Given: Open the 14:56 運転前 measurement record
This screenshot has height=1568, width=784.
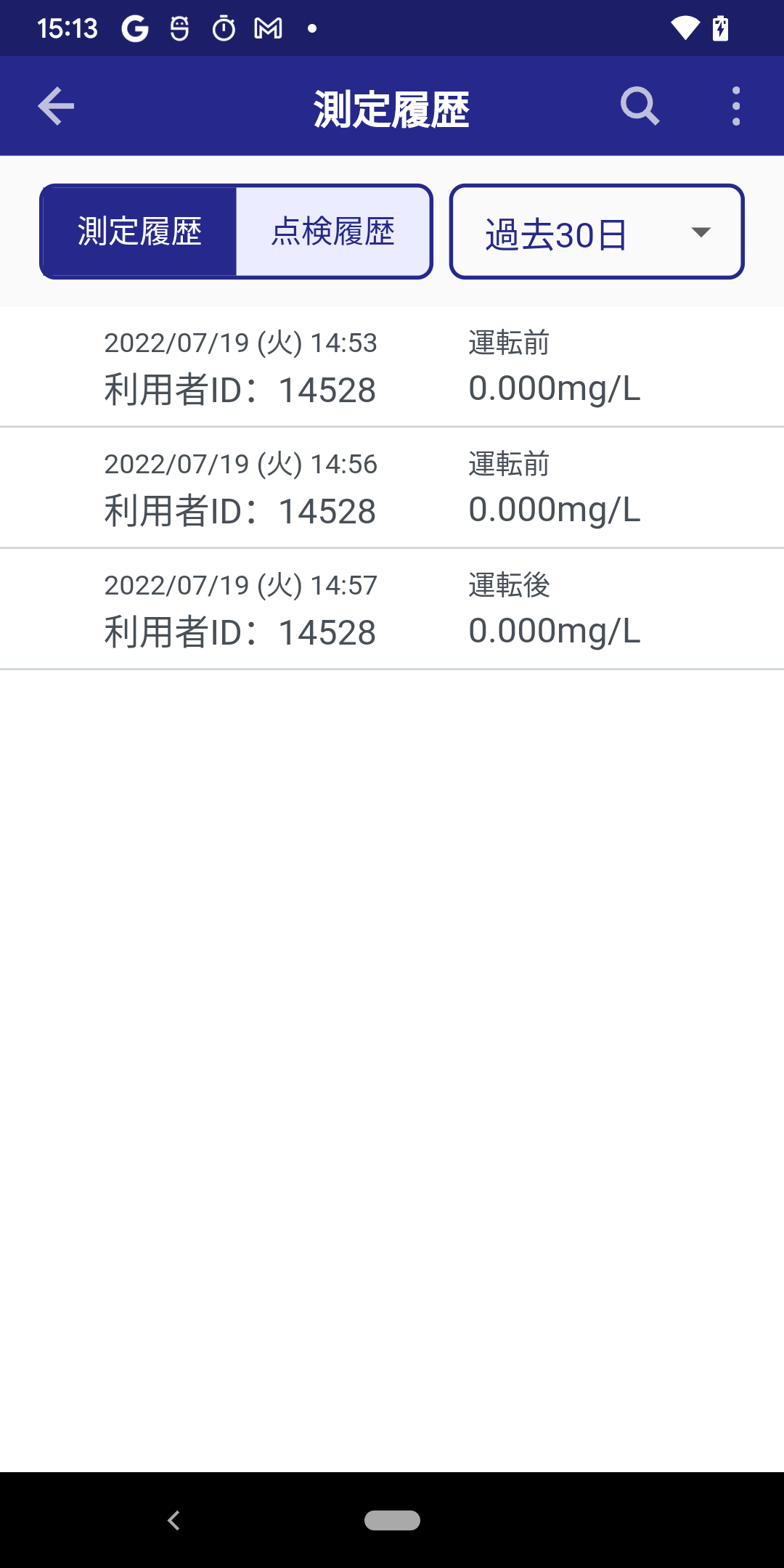Looking at the screenshot, I should [392, 488].
